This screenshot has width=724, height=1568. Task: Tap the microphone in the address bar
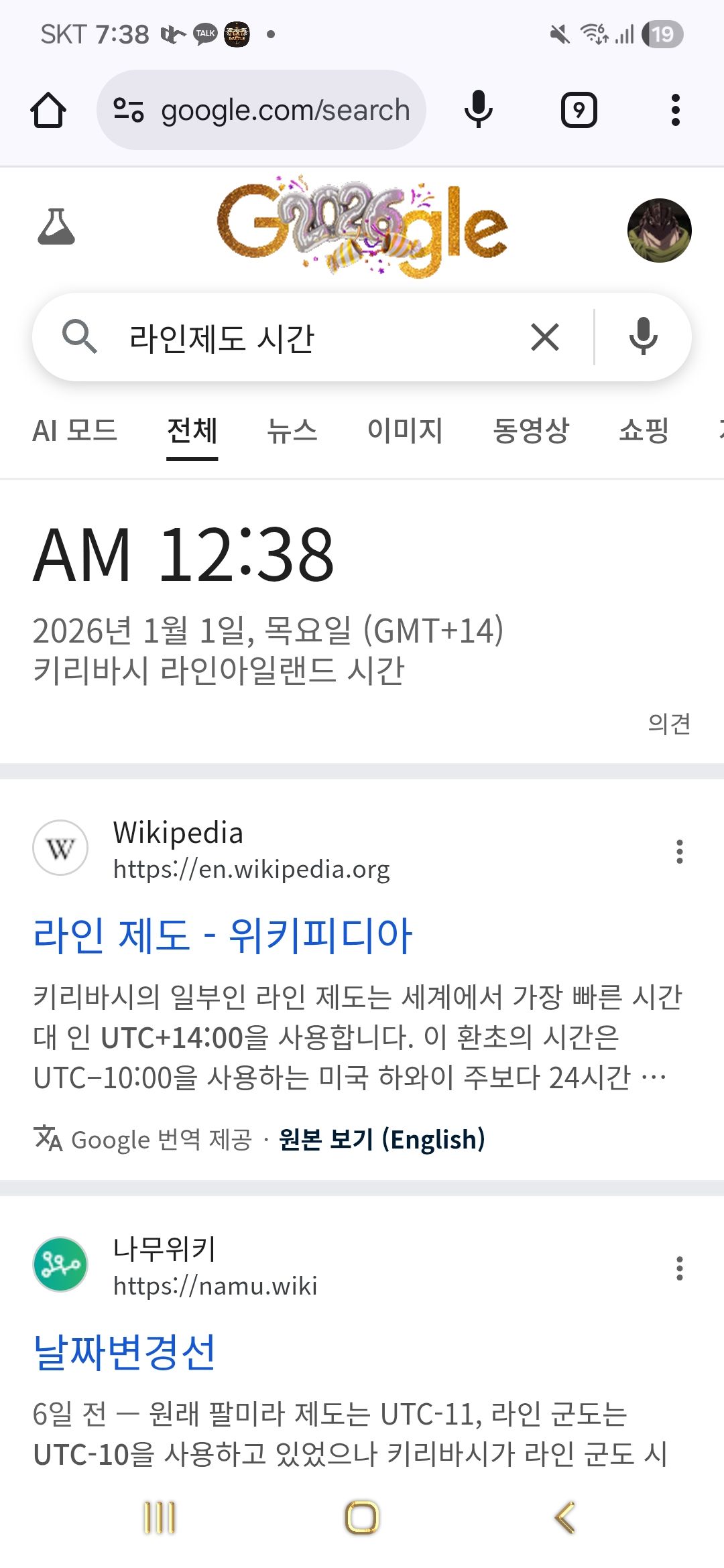(479, 110)
